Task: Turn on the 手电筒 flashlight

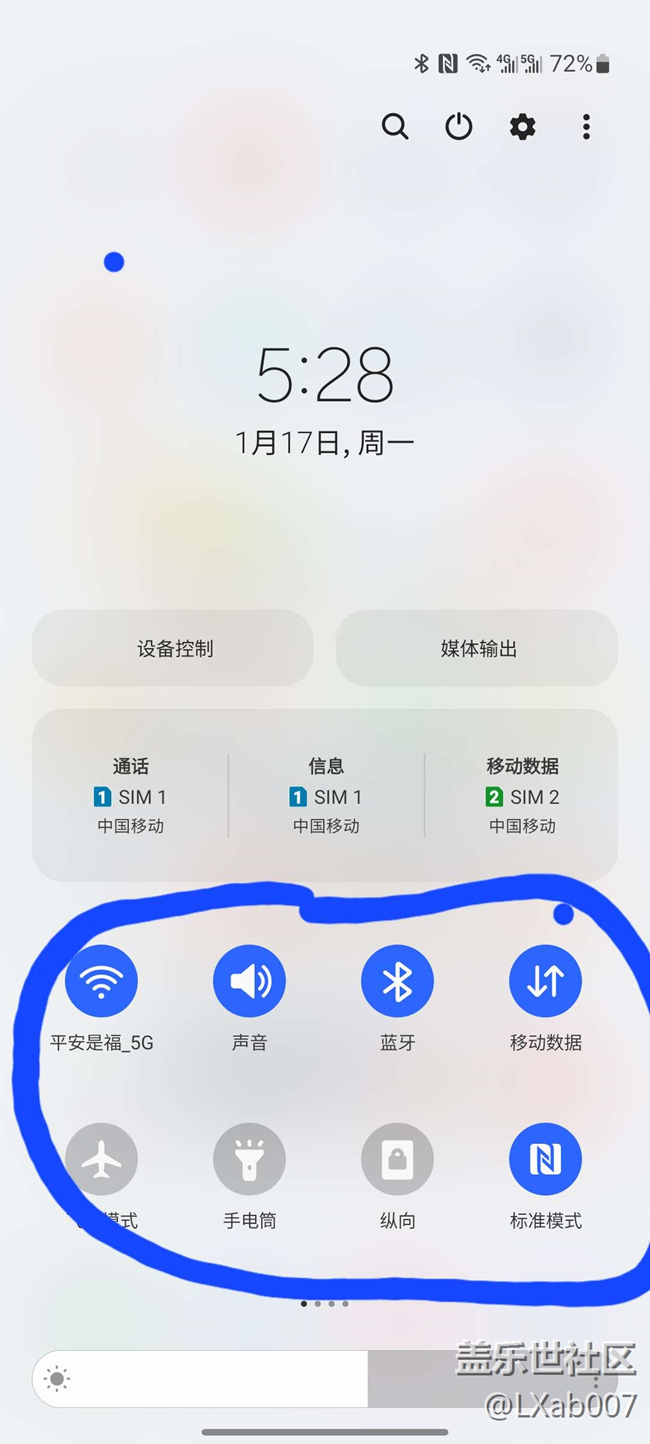Action: point(249,1159)
